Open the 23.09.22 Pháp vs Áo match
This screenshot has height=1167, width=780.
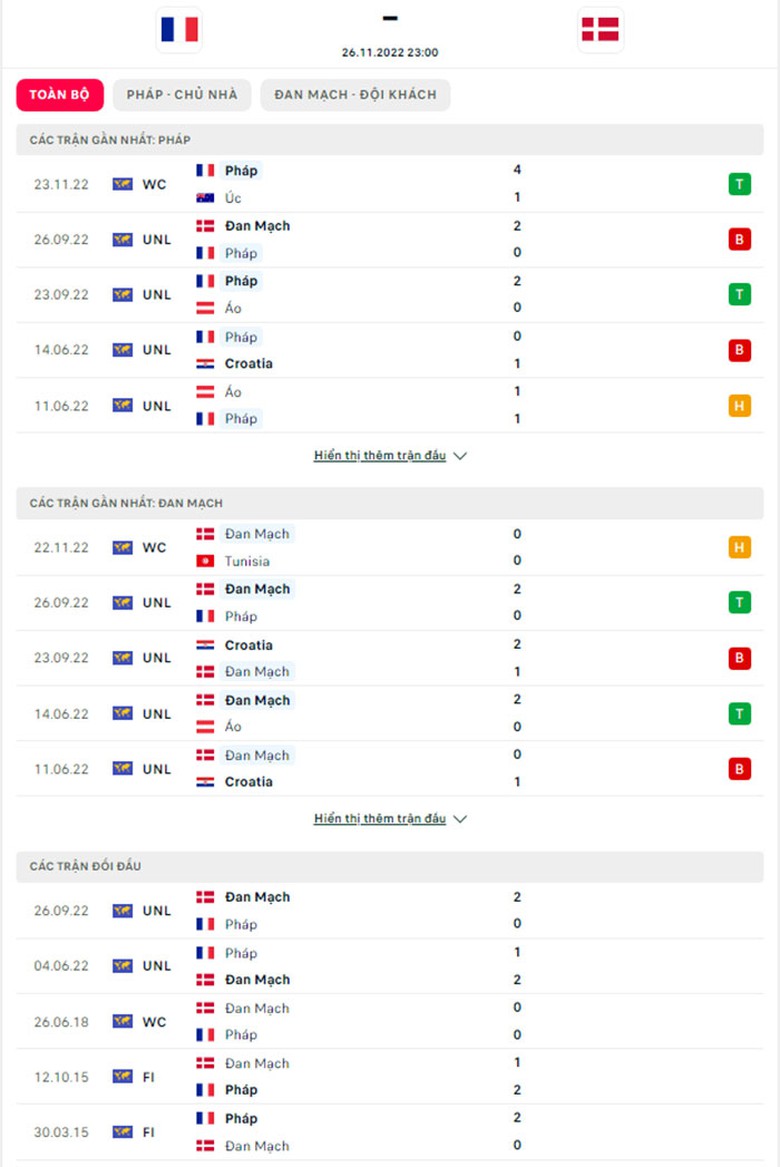point(380,294)
